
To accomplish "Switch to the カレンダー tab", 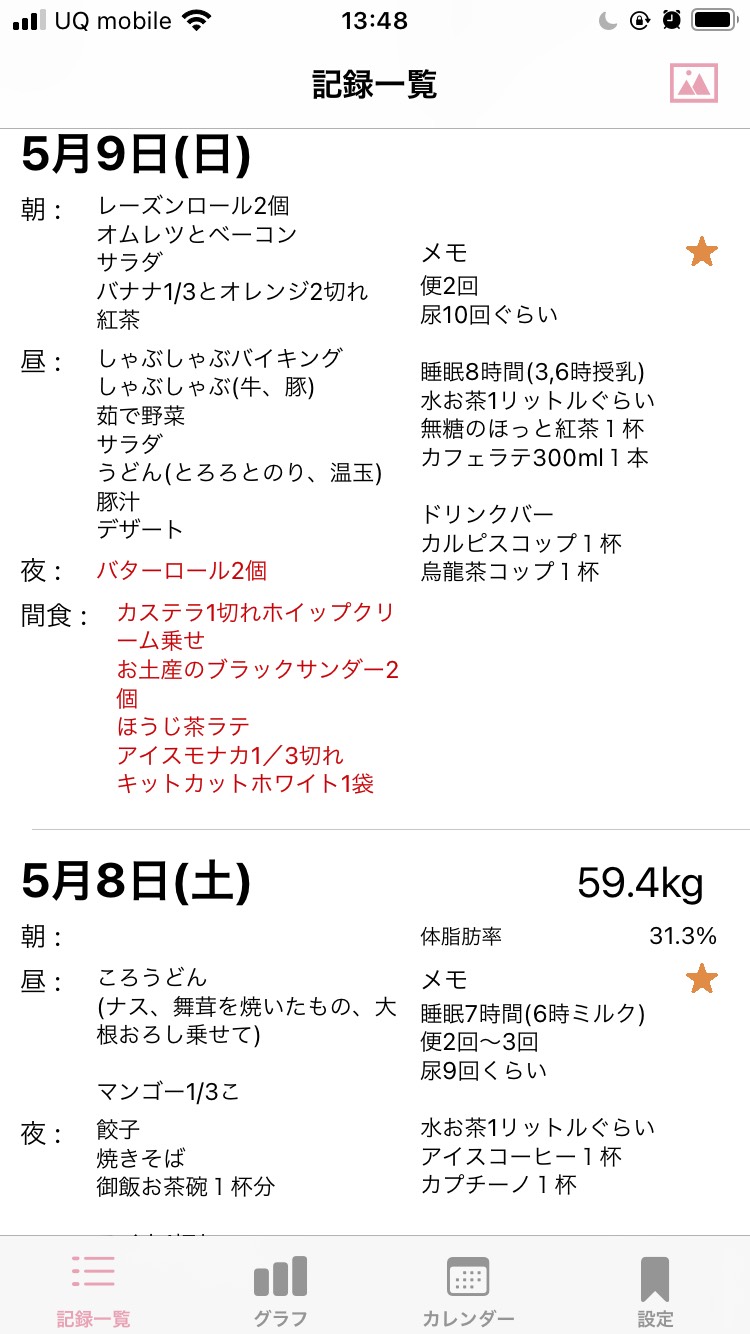I will pos(468,1291).
